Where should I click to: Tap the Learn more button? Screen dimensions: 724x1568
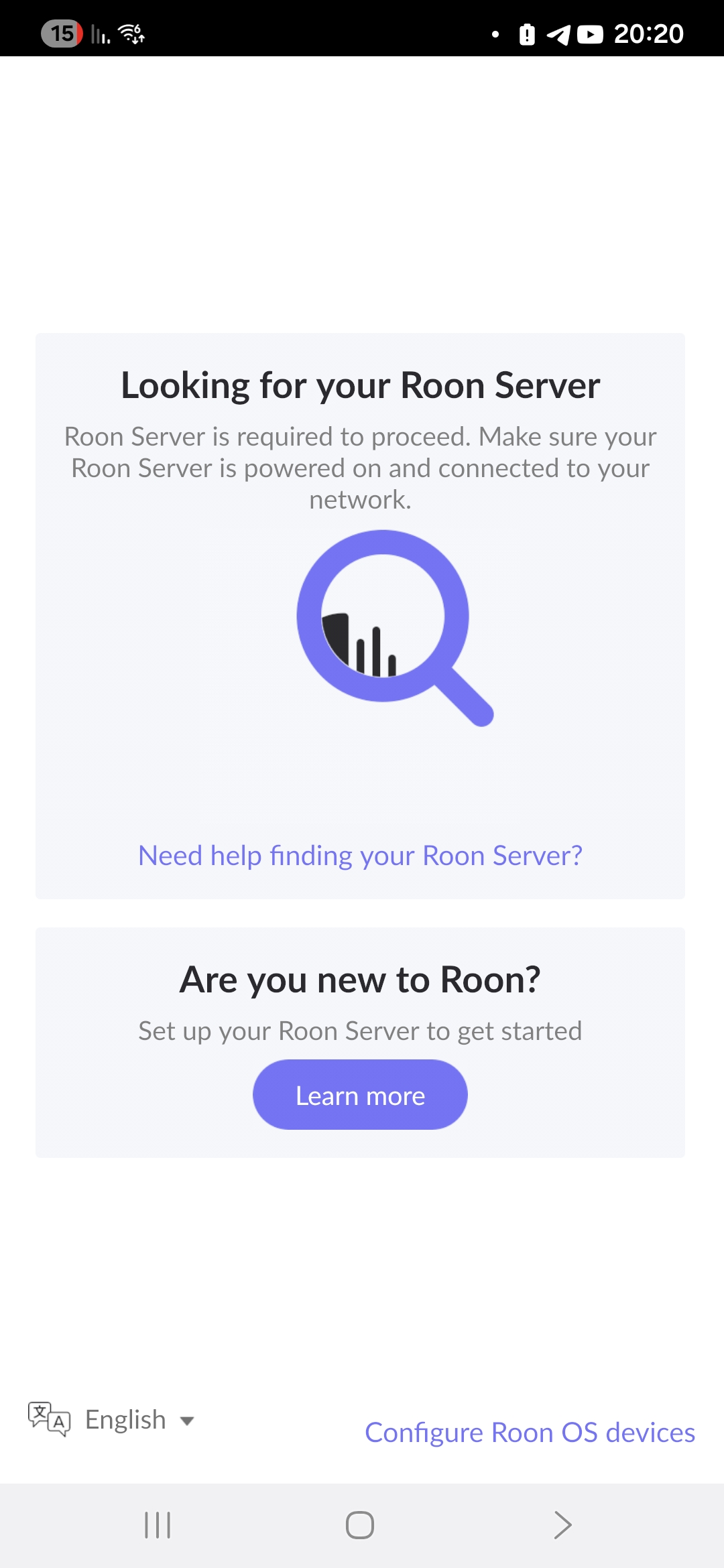[x=360, y=1095]
